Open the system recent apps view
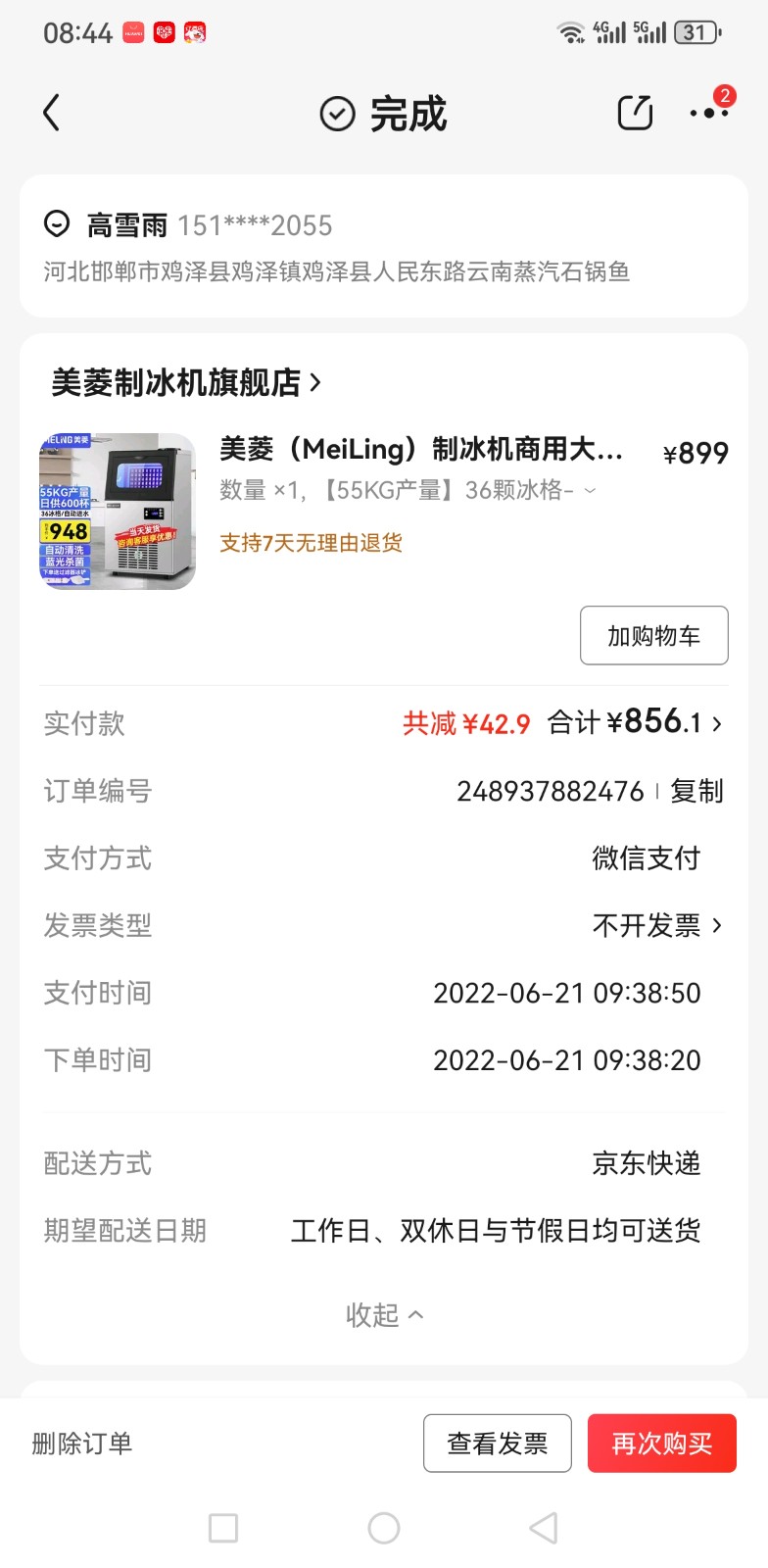This screenshot has height=1568, width=768. [223, 1528]
